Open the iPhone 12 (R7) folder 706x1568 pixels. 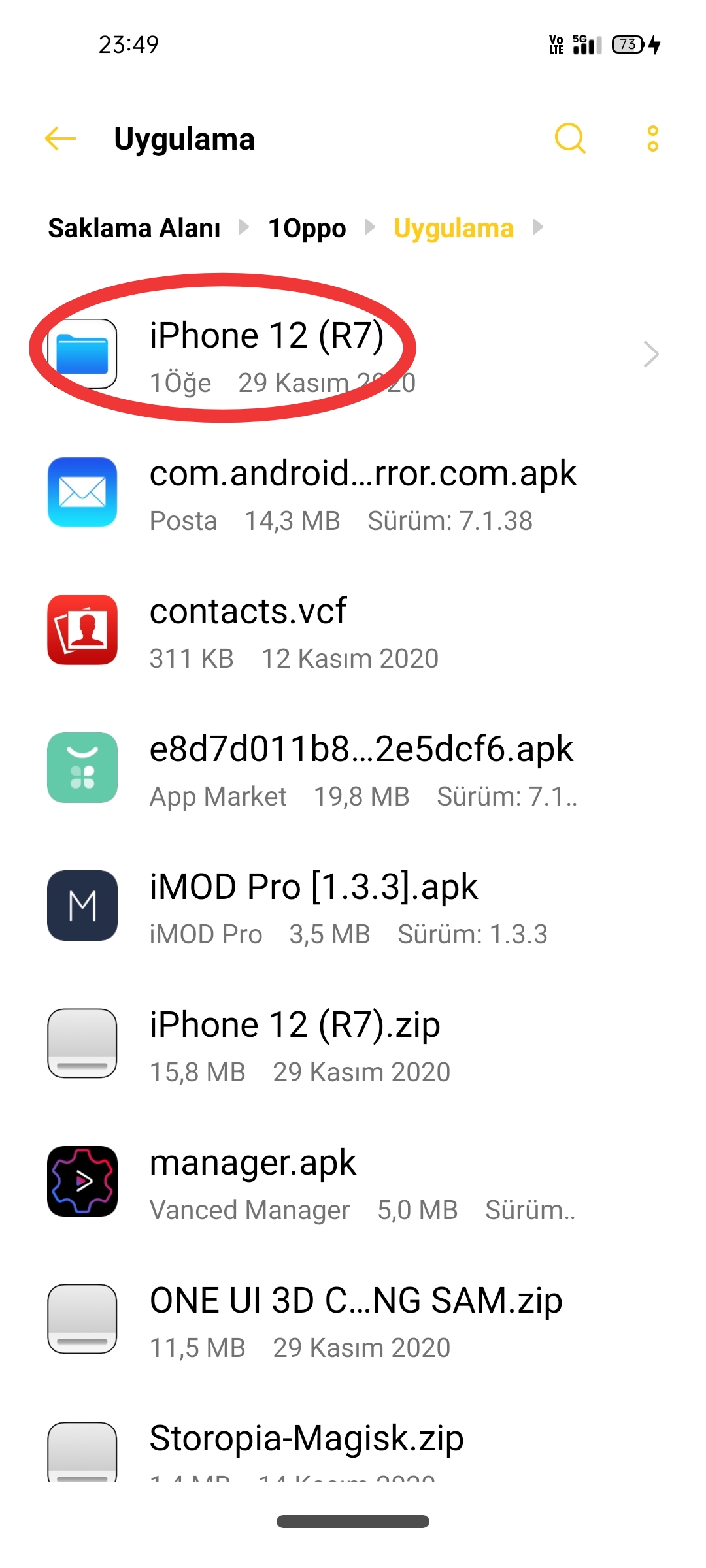point(353,355)
